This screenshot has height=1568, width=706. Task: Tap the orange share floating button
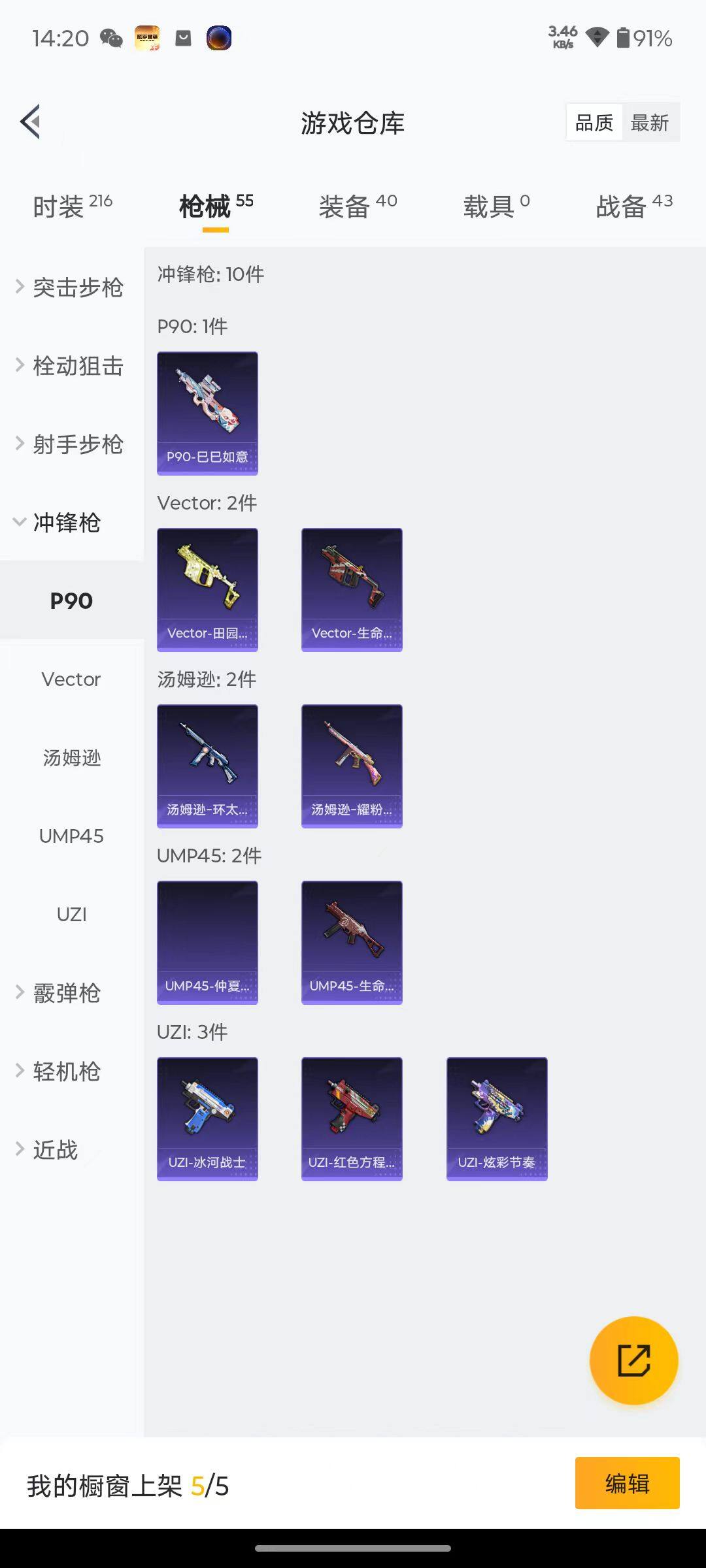click(x=633, y=1360)
